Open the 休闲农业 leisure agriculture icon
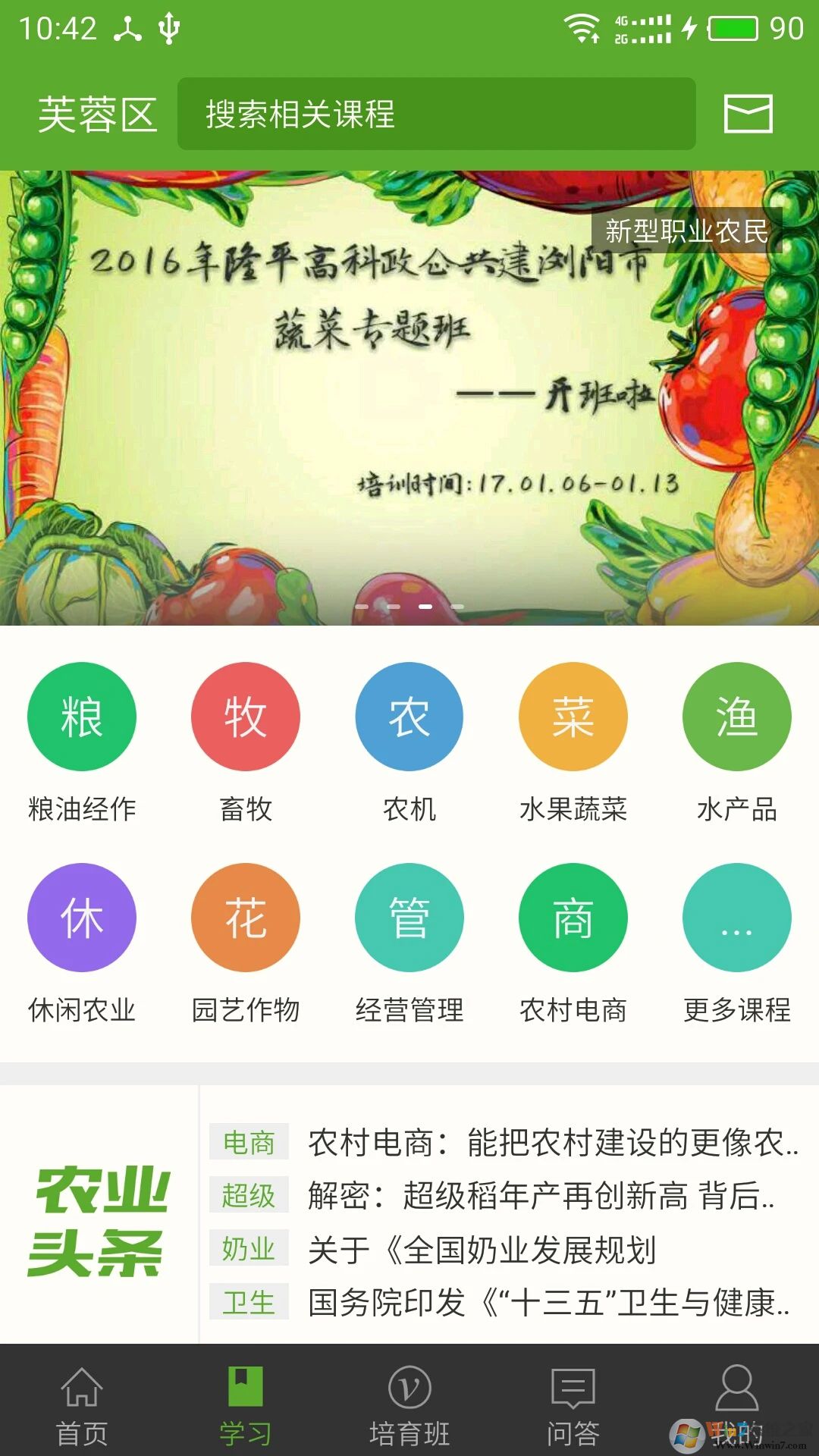 coord(81,916)
